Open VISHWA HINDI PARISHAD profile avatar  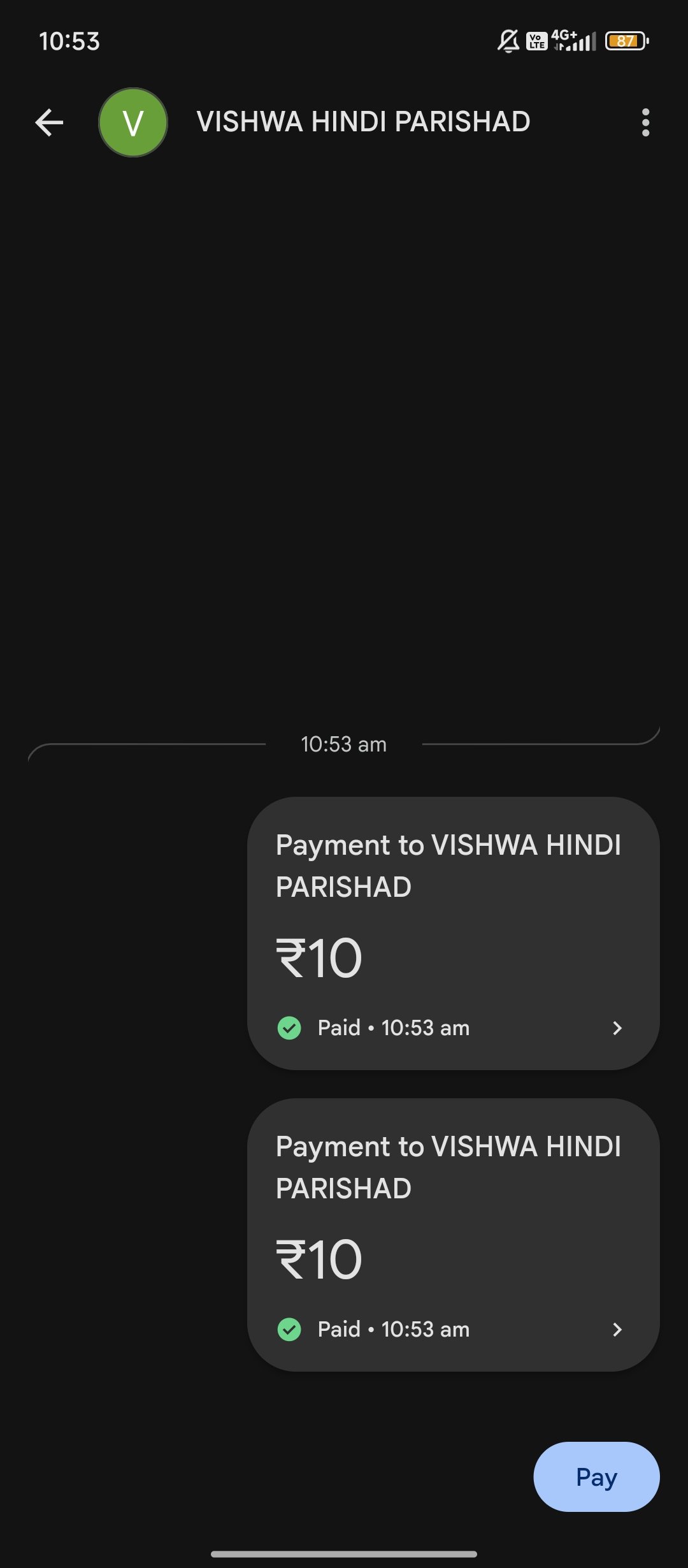coord(133,122)
